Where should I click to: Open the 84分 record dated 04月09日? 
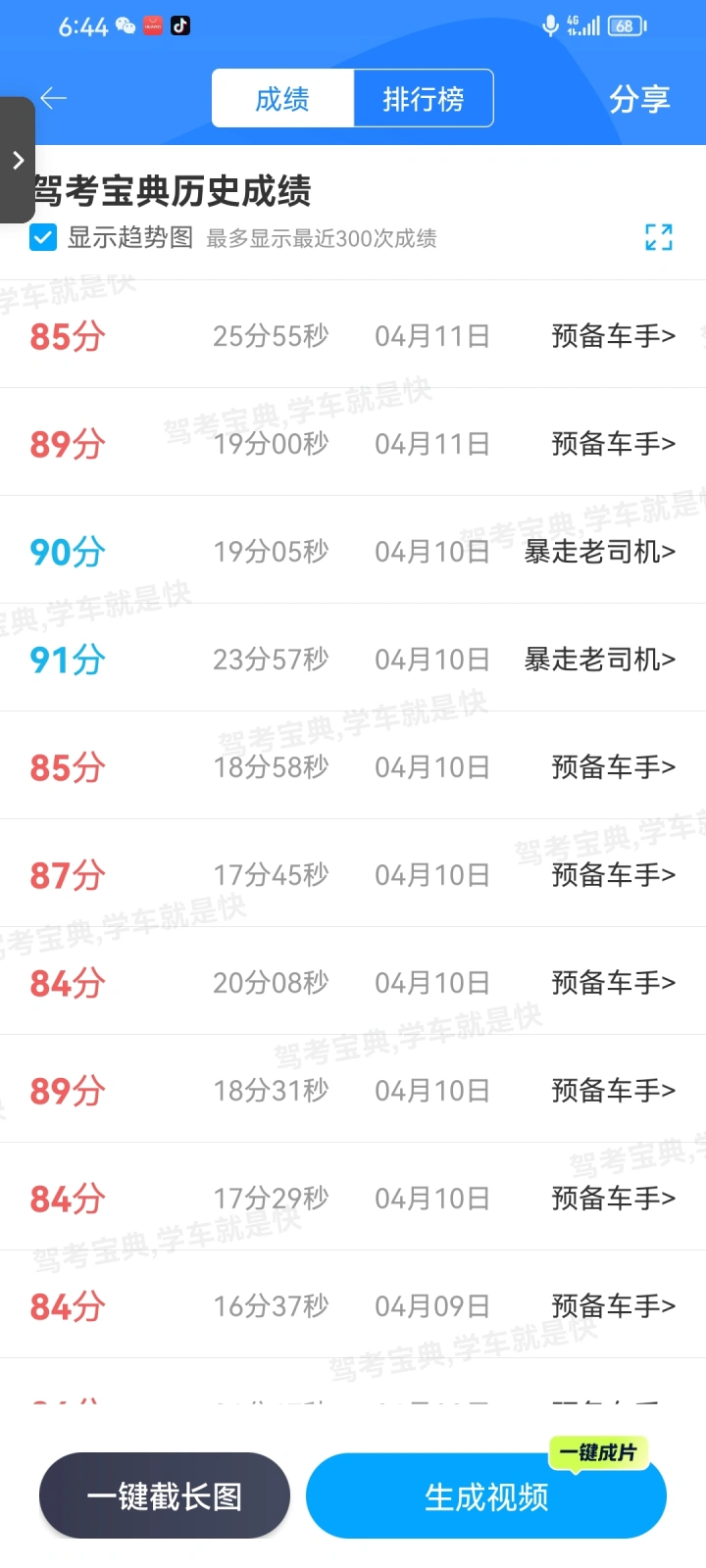(x=353, y=1305)
